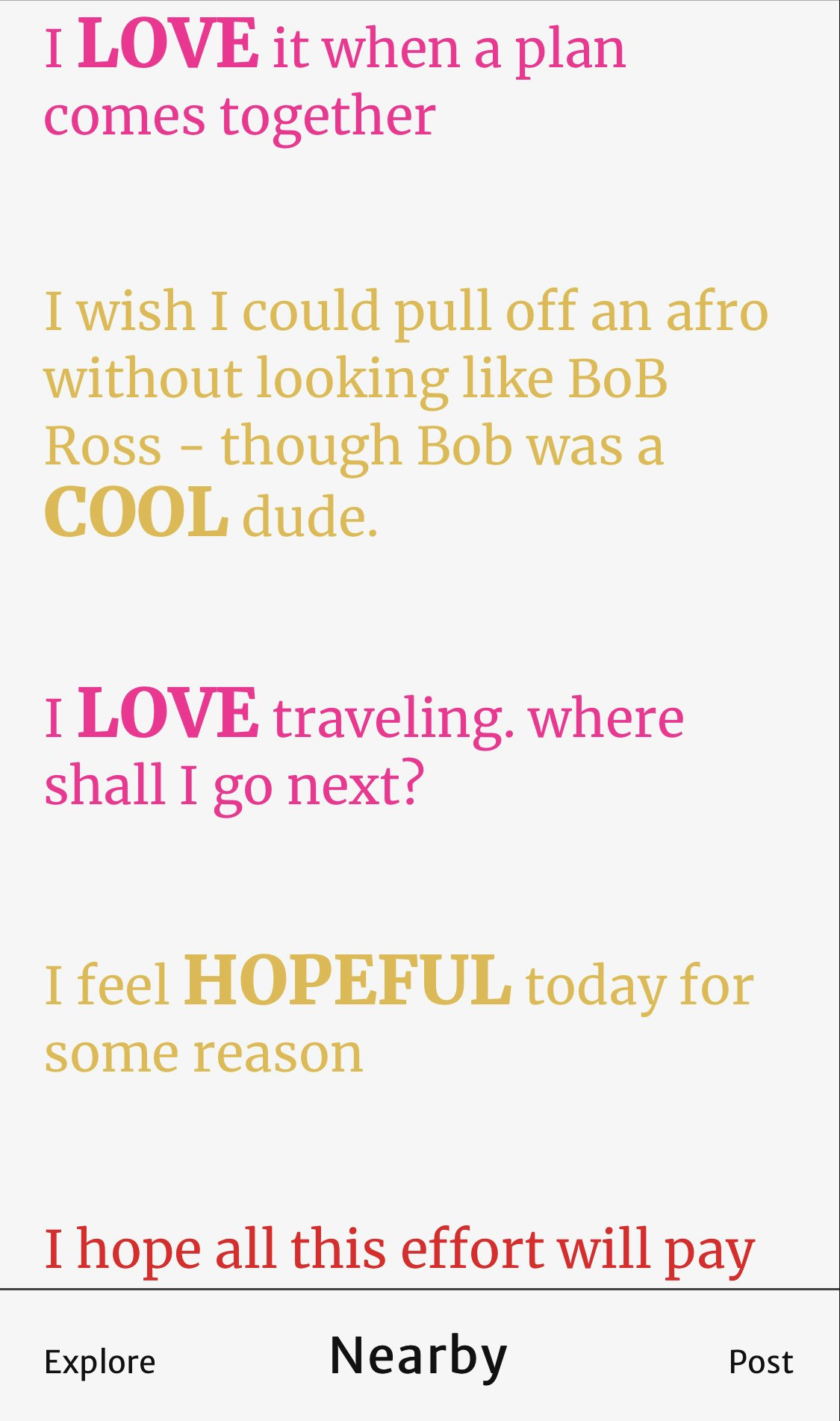Tap the feeling HOPEFUL today post

399,1016
